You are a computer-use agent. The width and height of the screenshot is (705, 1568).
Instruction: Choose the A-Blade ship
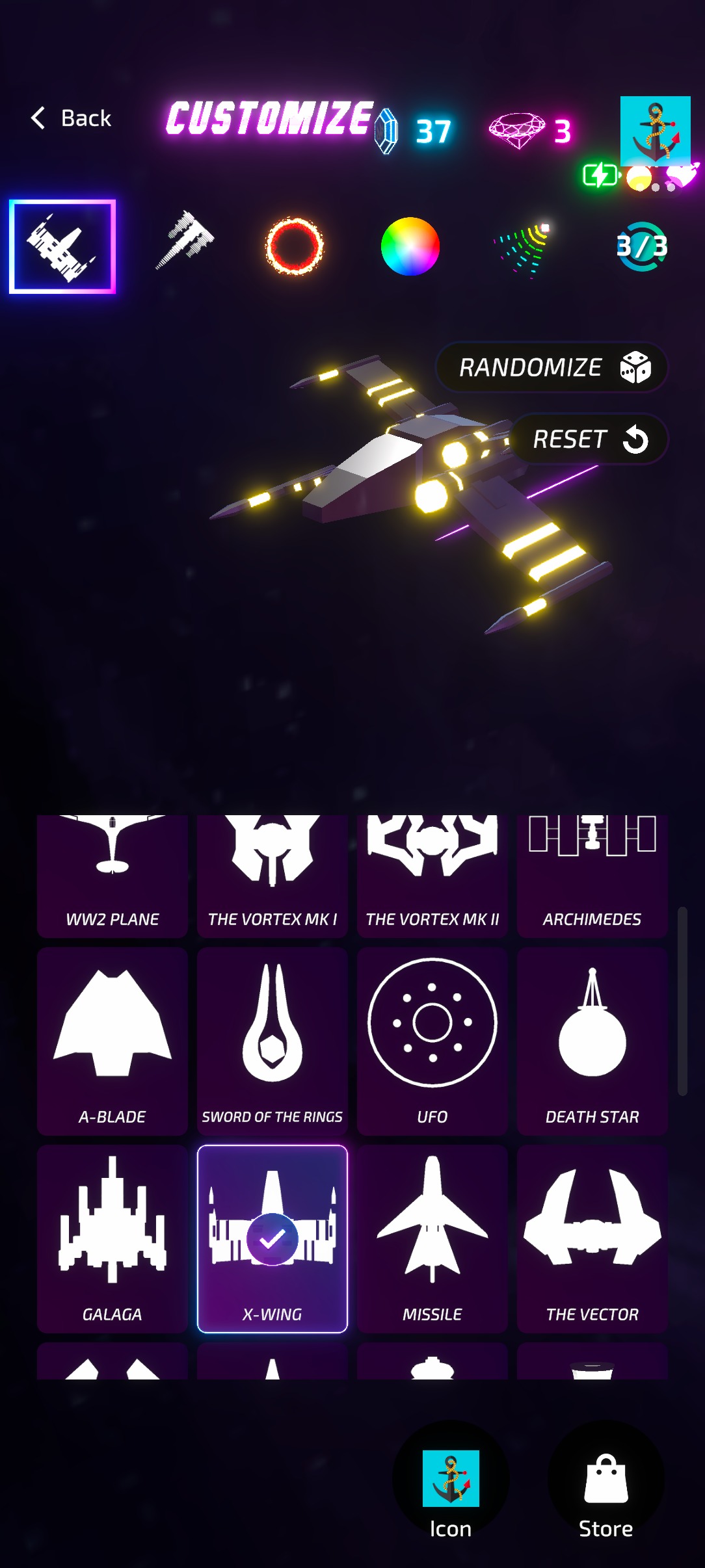[113, 1041]
